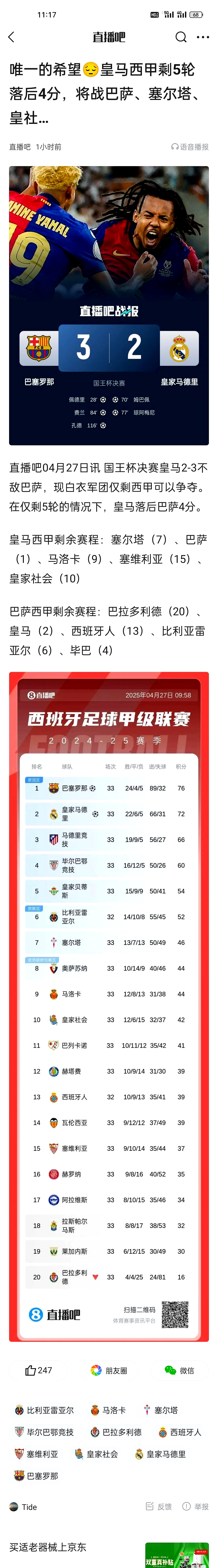Viewport: 218px width, 1568px height.
Task: Open the three-dot overflow menu
Action: pyautogui.click(x=203, y=37)
